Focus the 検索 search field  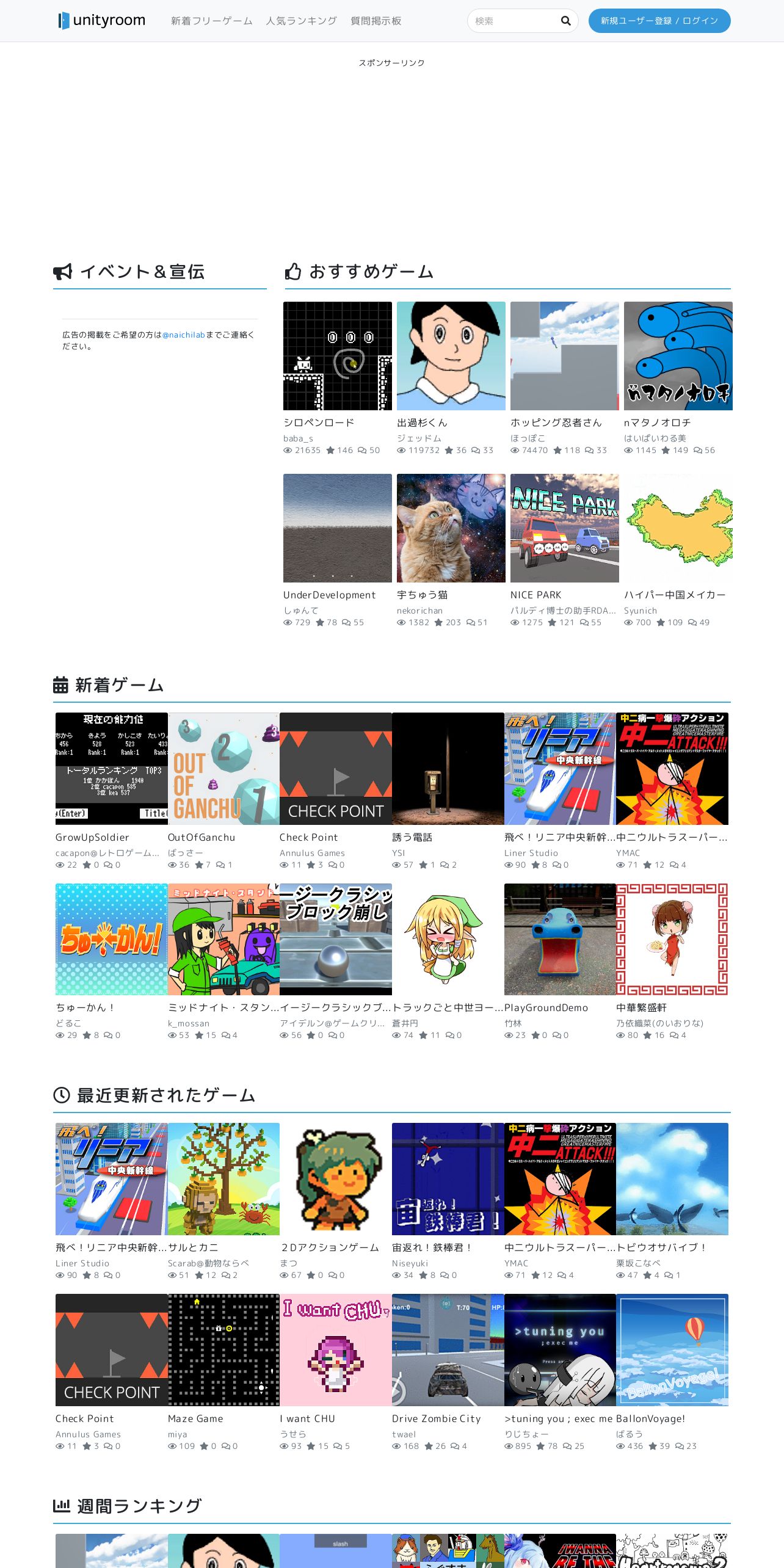[x=513, y=21]
